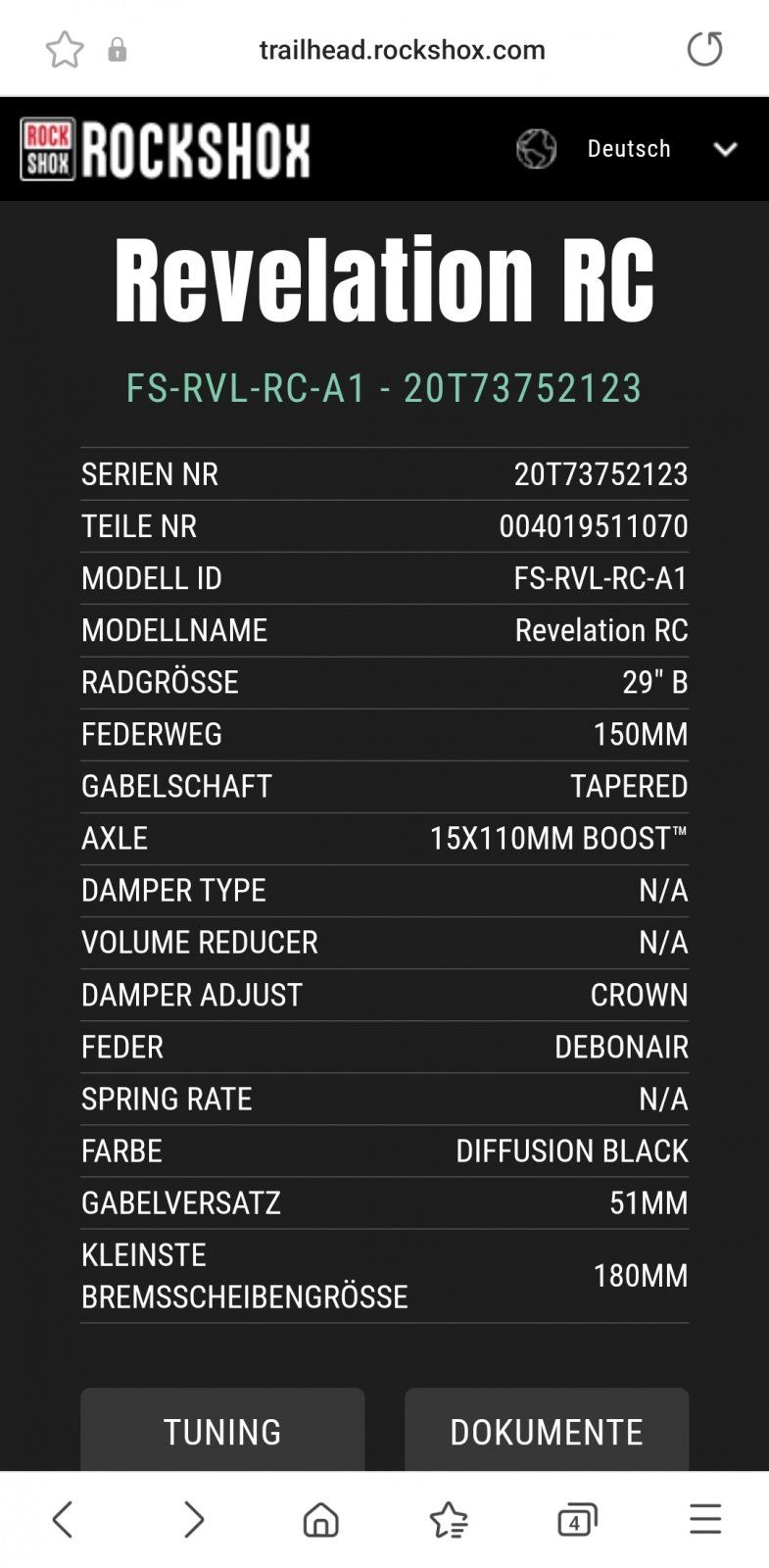769x1568 pixels.
Task: Go back to the previous page
Action: 63,1519
